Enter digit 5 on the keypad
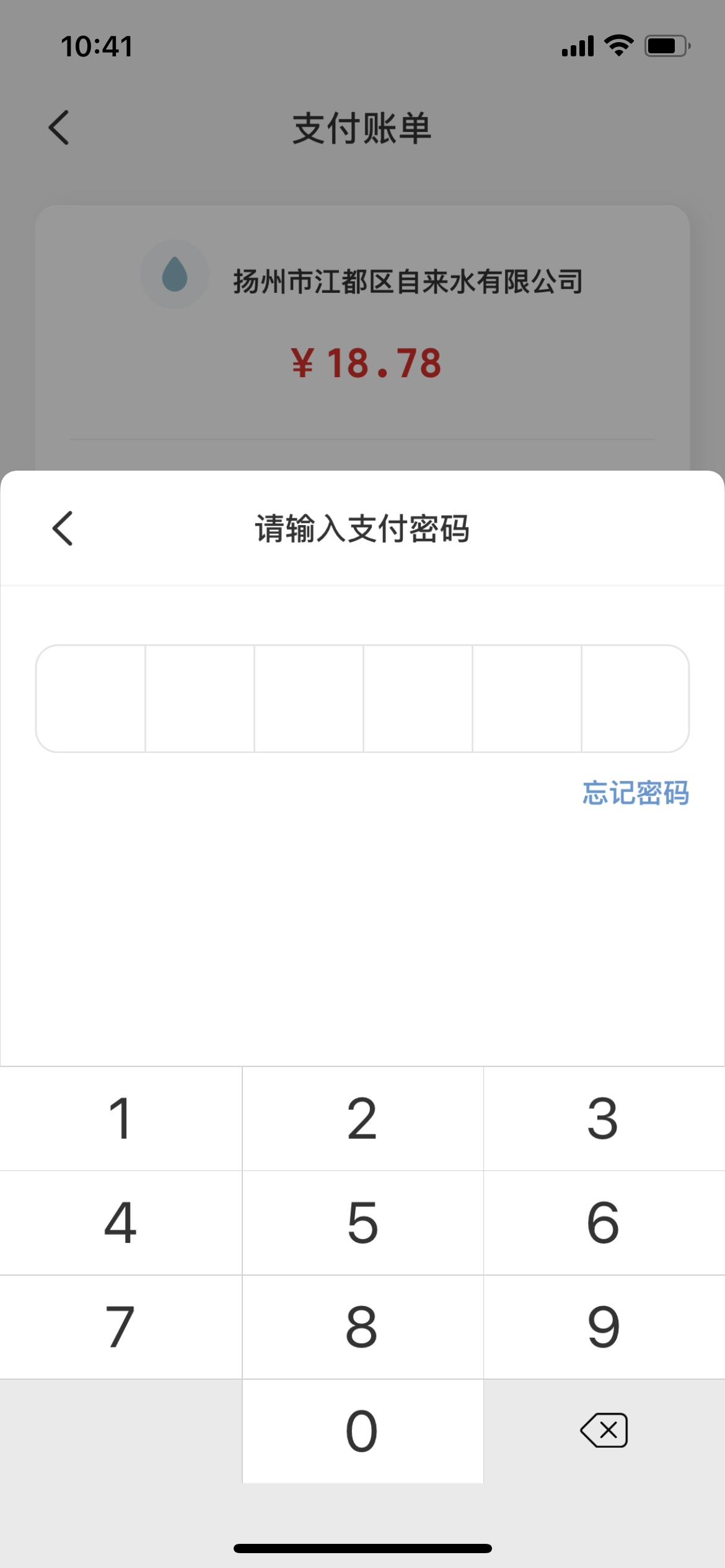Viewport: 725px width, 1568px height. [362, 1222]
